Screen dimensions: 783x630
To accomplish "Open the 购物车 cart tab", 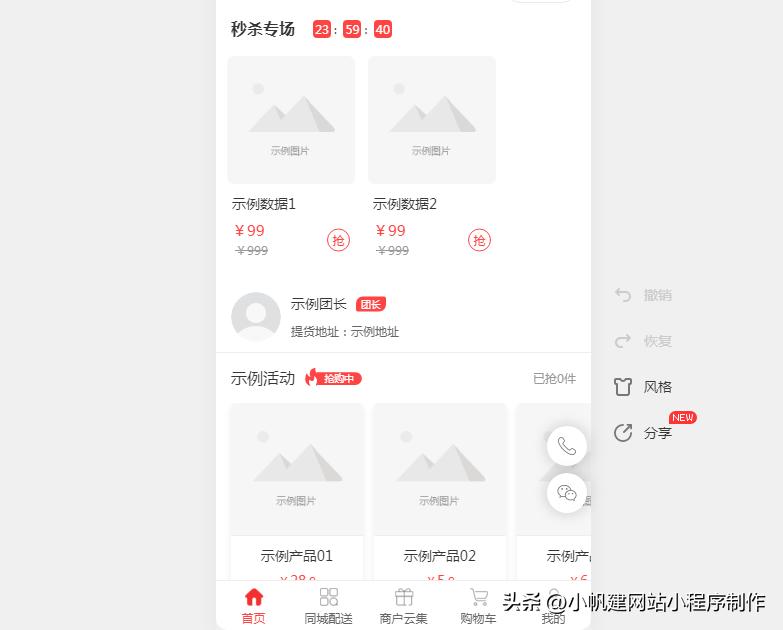I will (479, 605).
